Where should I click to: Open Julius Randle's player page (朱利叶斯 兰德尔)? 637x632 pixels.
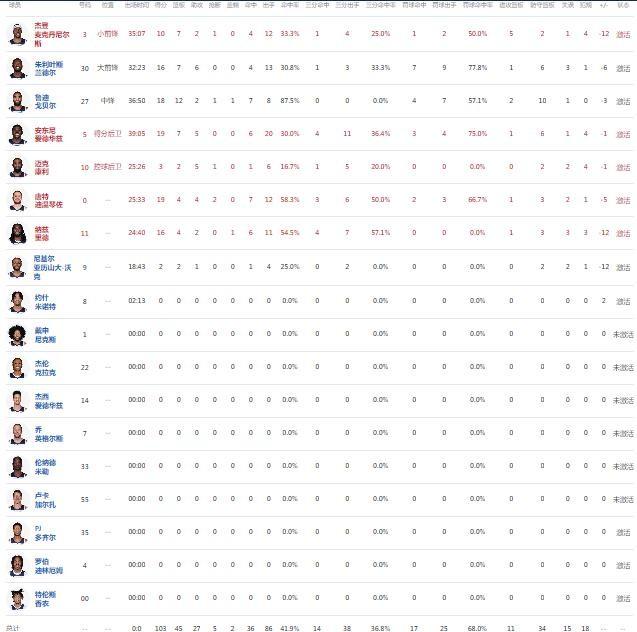pos(48,68)
